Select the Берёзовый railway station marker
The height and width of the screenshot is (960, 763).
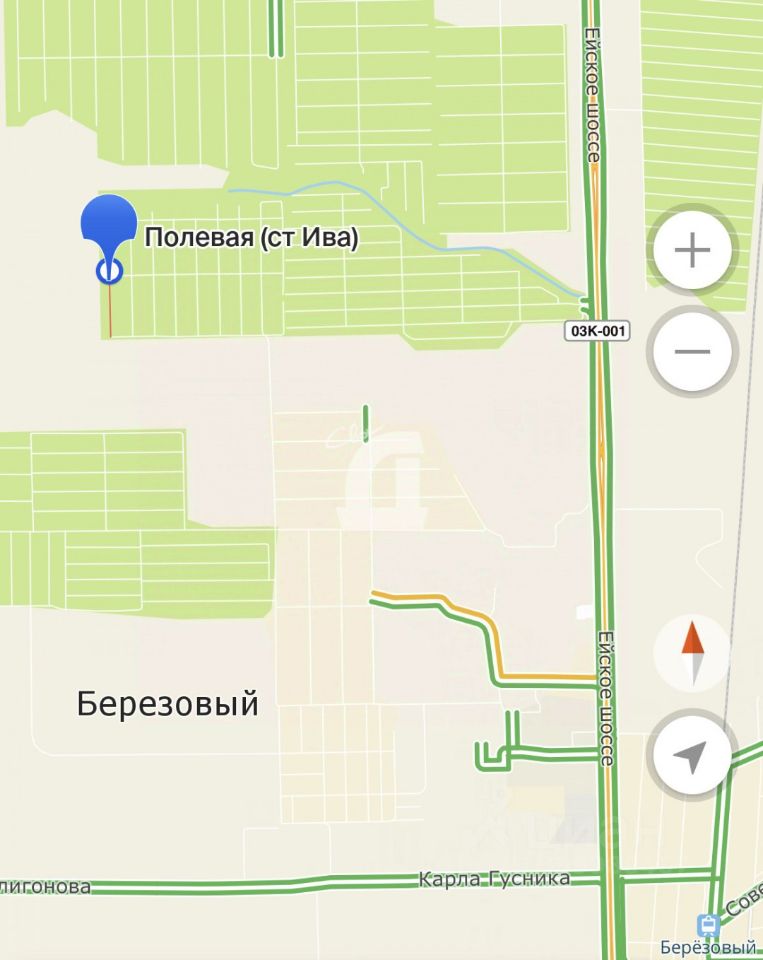pos(708,925)
